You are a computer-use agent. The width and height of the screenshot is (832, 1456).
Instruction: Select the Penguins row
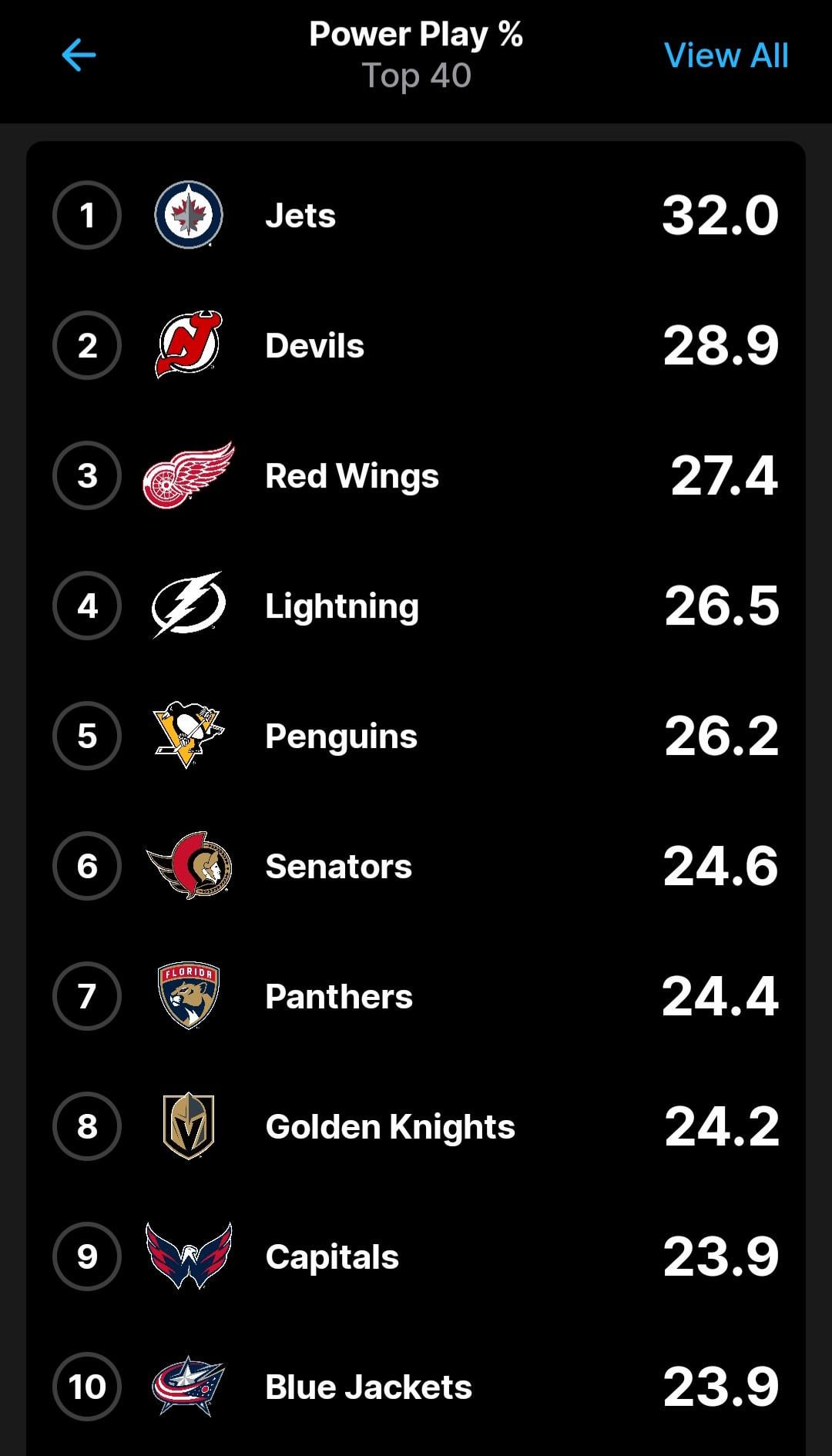click(416, 736)
